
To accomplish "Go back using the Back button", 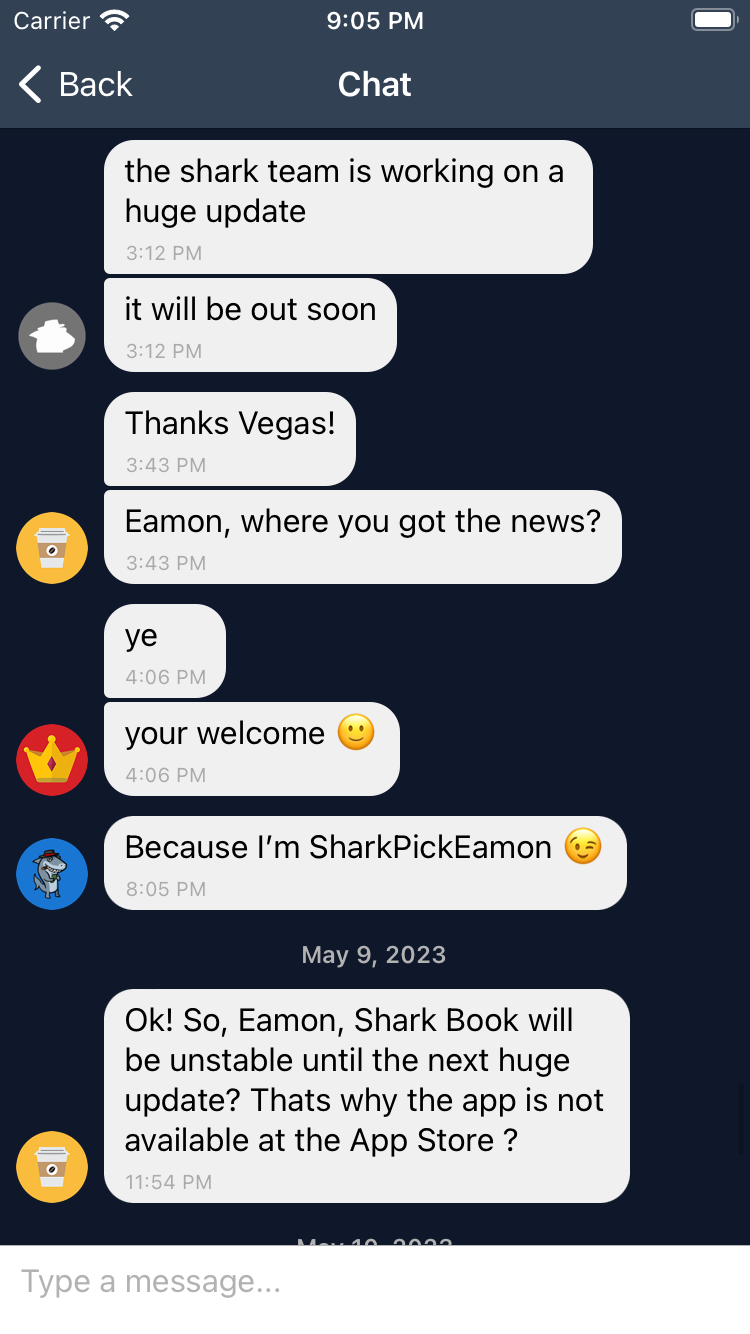I will pos(76,85).
